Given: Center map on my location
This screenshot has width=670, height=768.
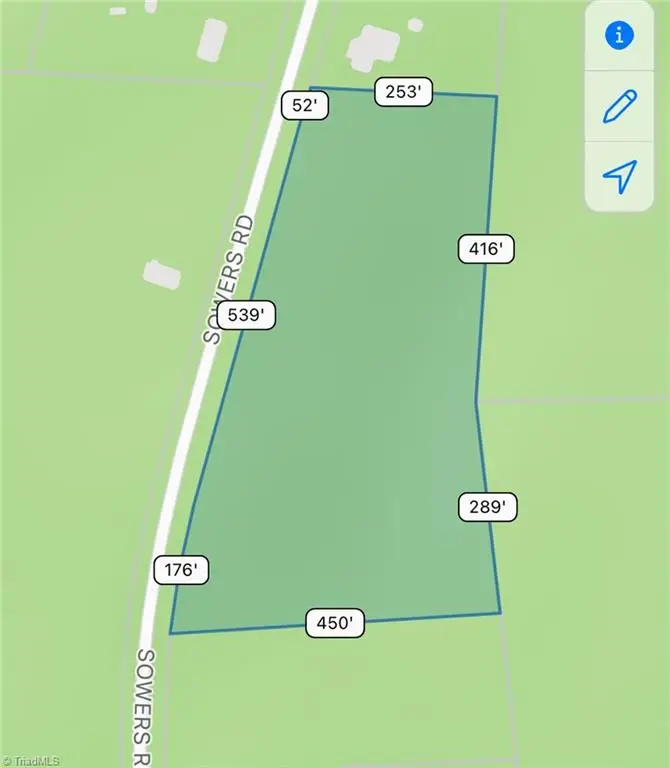Looking at the screenshot, I should point(620,177).
